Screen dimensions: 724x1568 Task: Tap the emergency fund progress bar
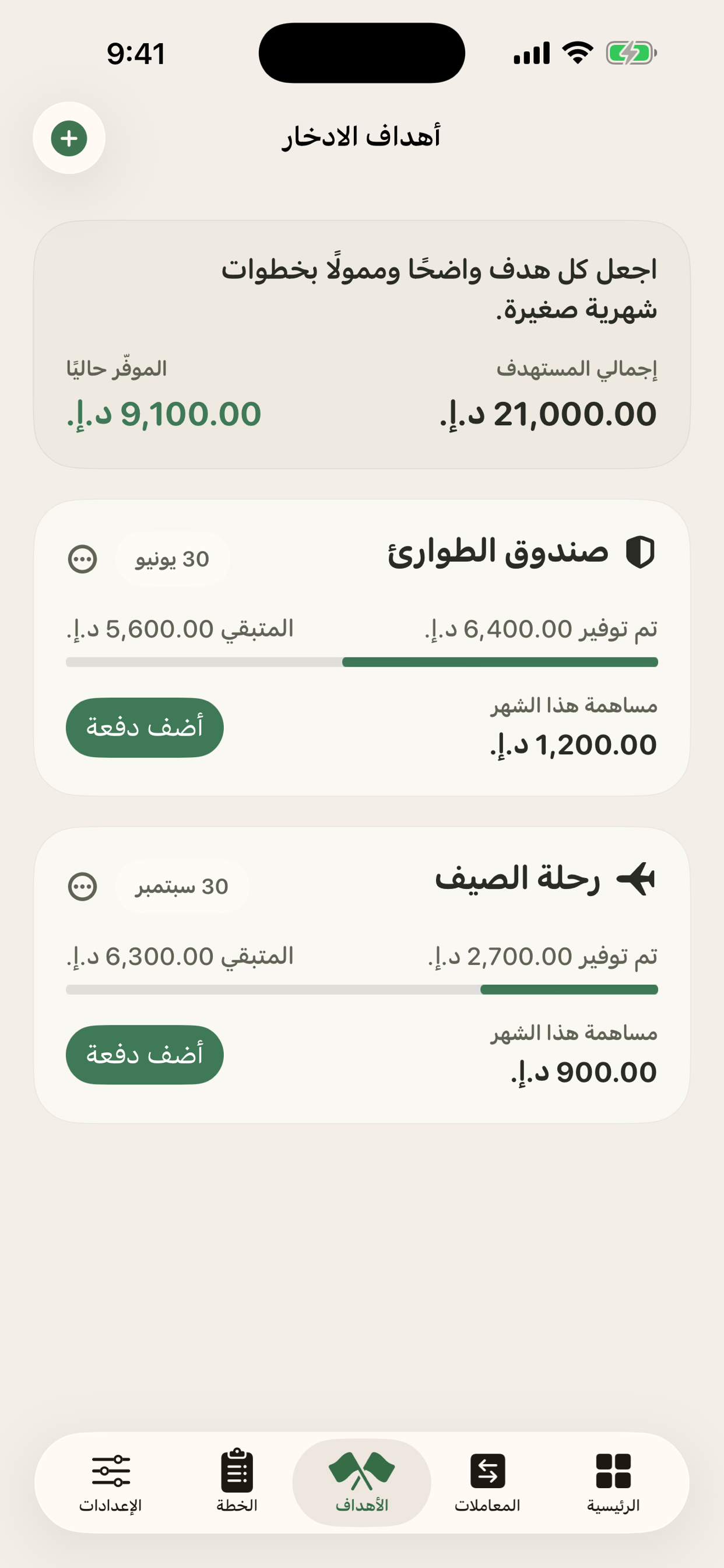click(362, 661)
